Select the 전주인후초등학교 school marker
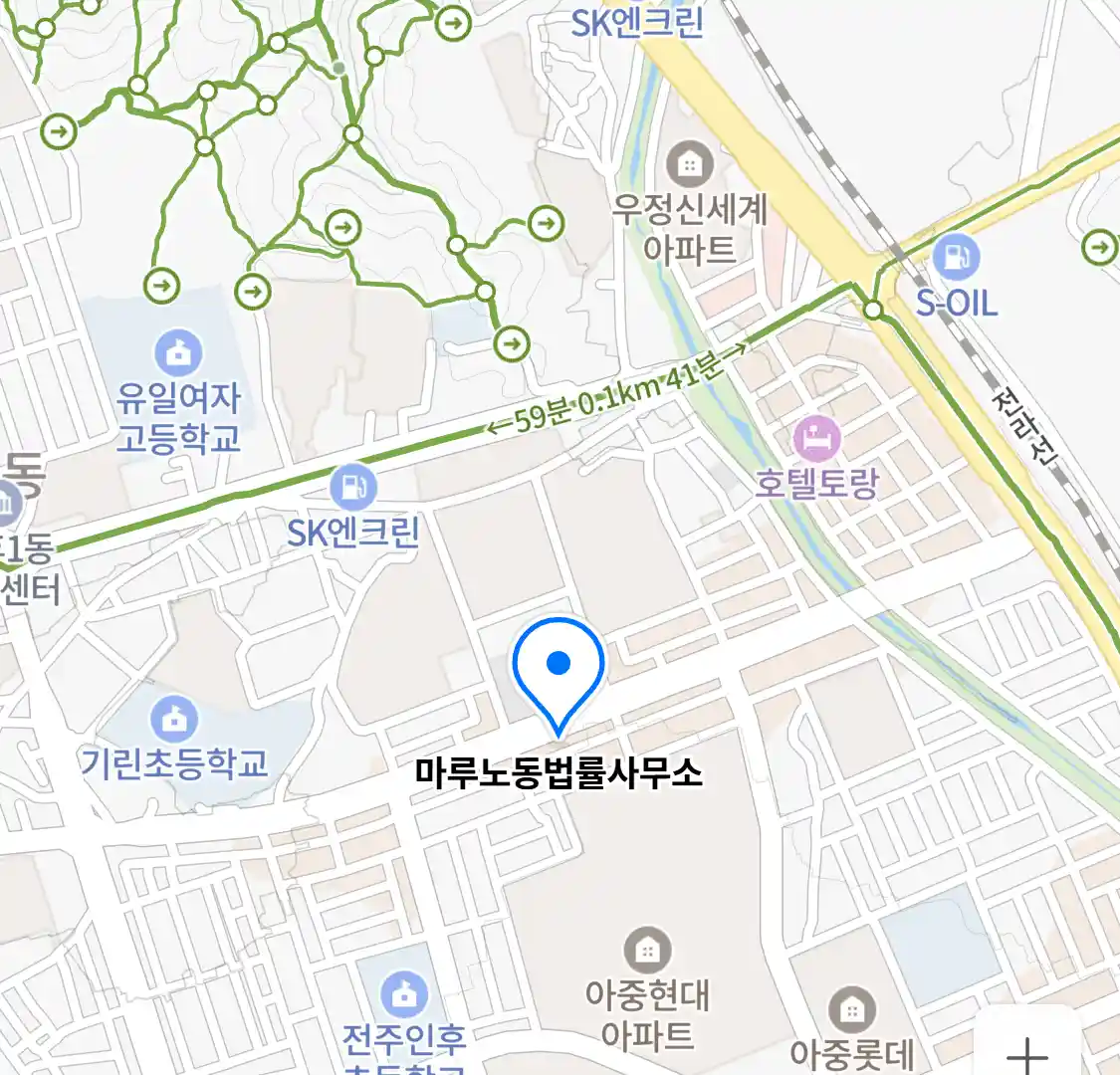The width and height of the screenshot is (1120, 1075). [403, 994]
